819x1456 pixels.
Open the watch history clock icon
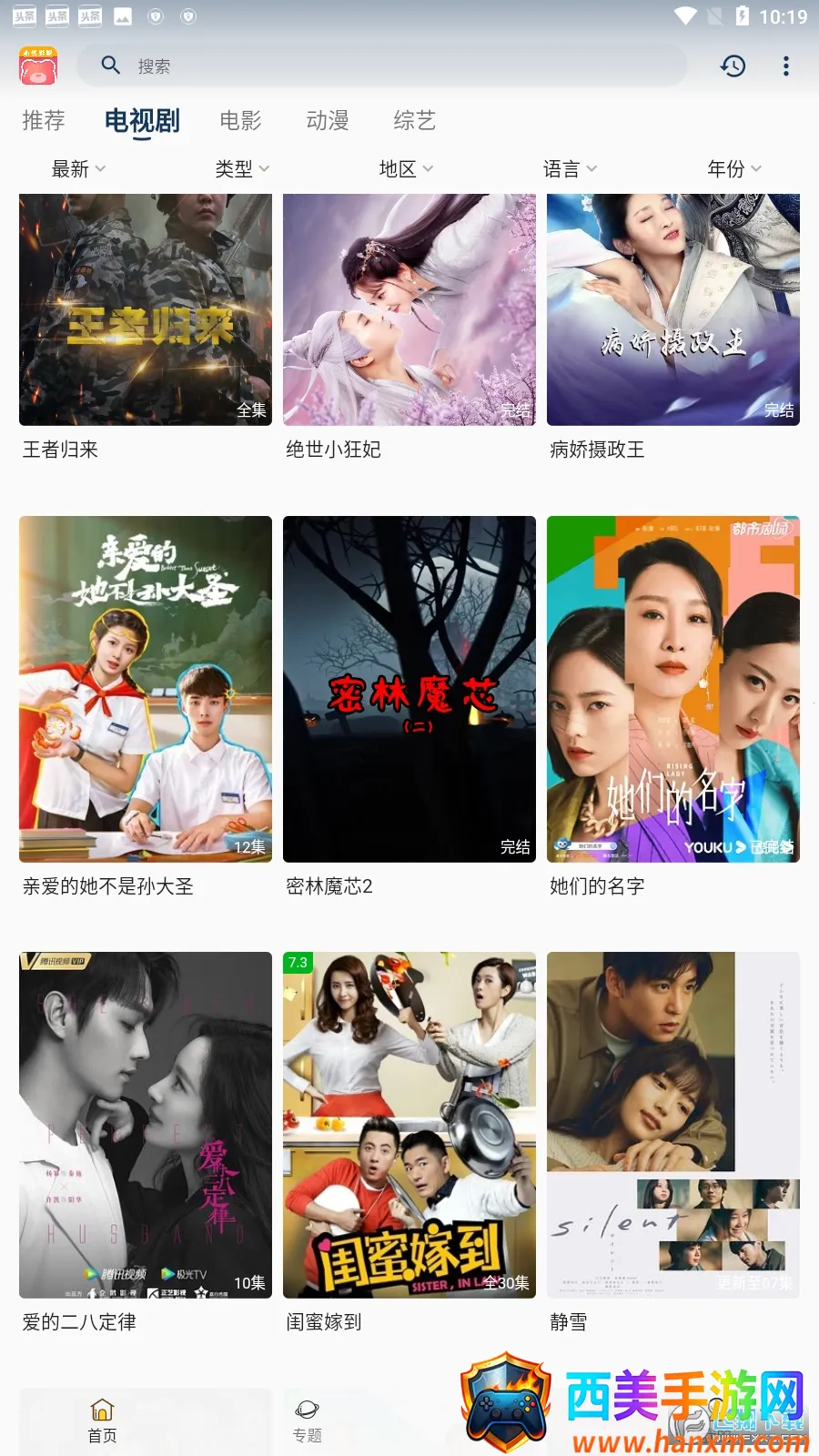click(733, 66)
